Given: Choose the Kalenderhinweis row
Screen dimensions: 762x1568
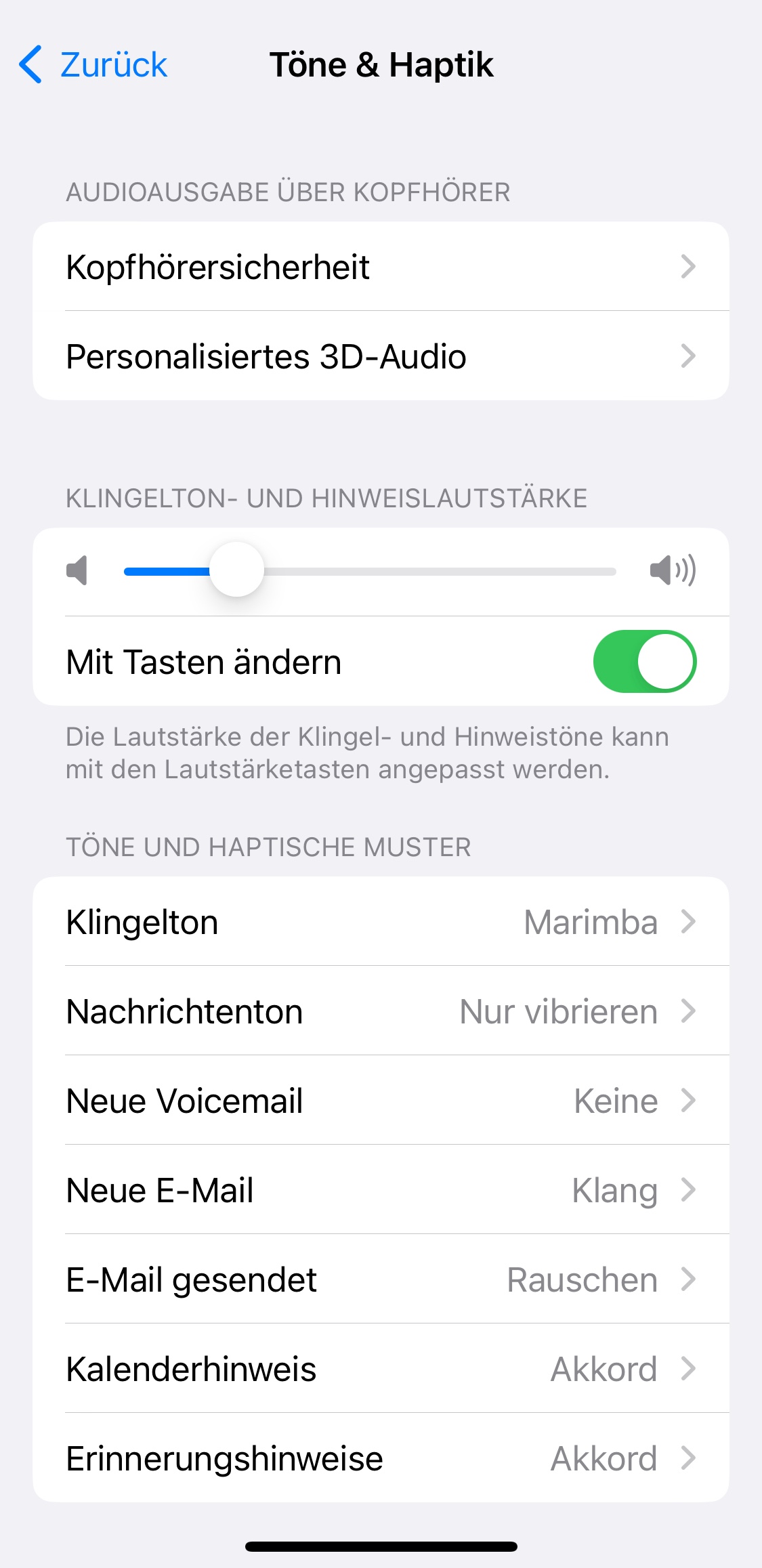Looking at the screenshot, I should tap(381, 1369).
